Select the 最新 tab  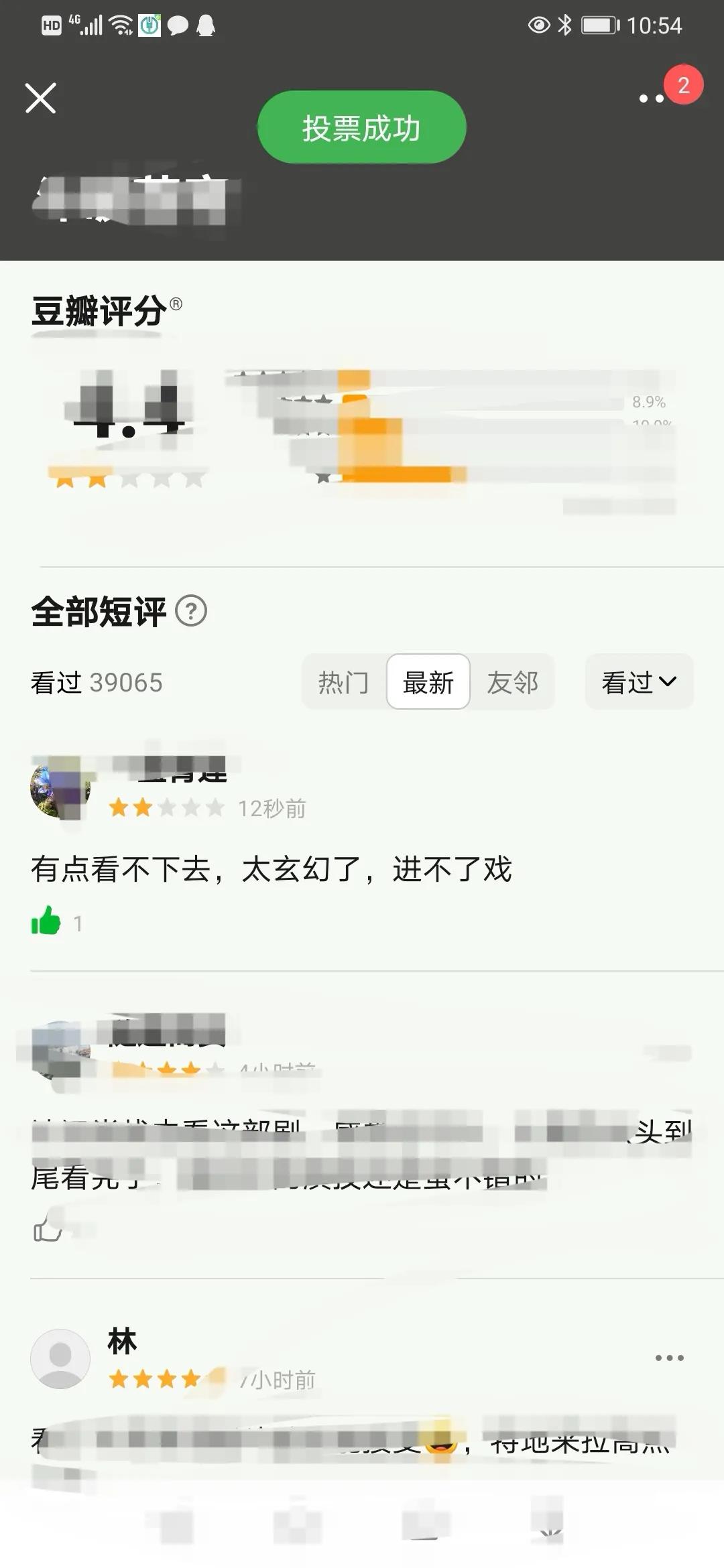(x=429, y=681)
